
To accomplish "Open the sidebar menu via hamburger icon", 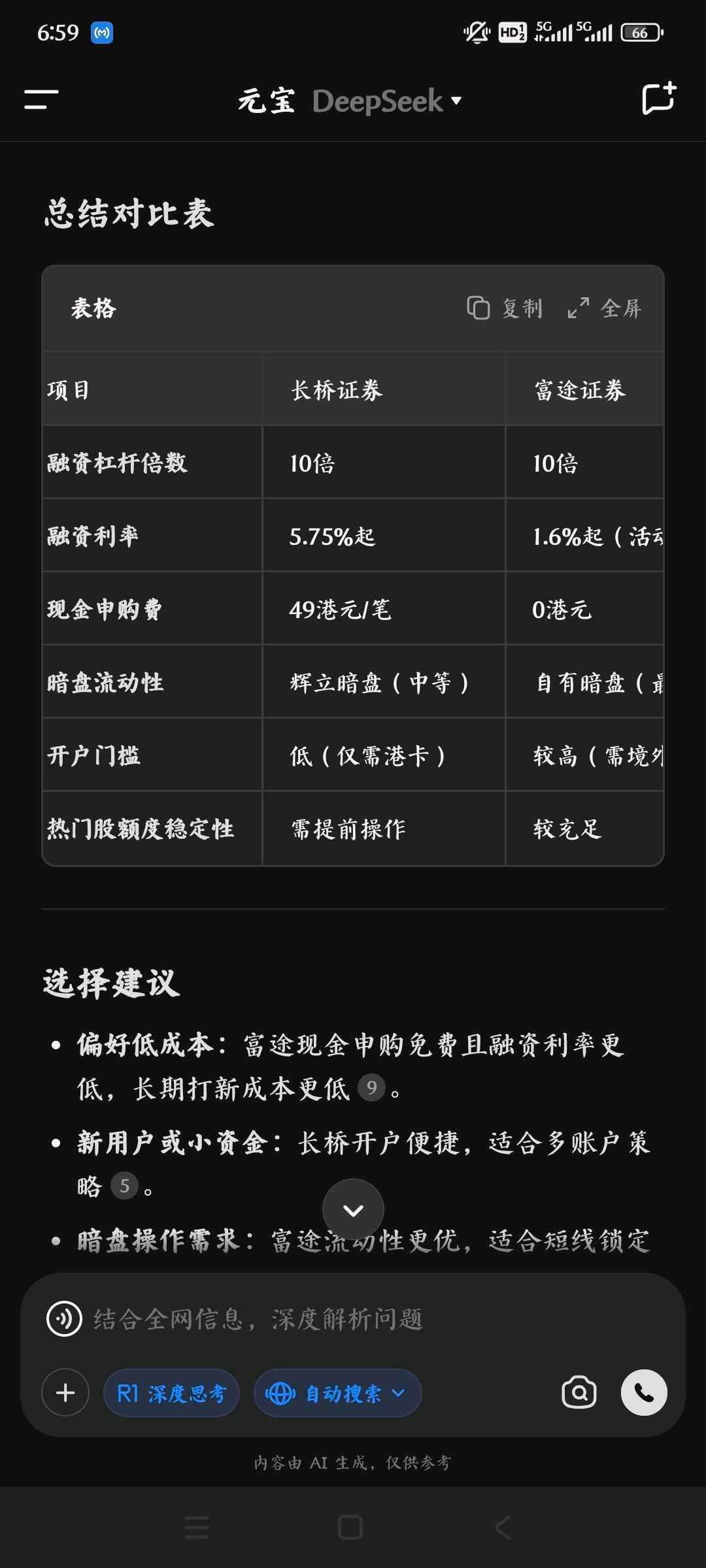I will tap(41, 100).
